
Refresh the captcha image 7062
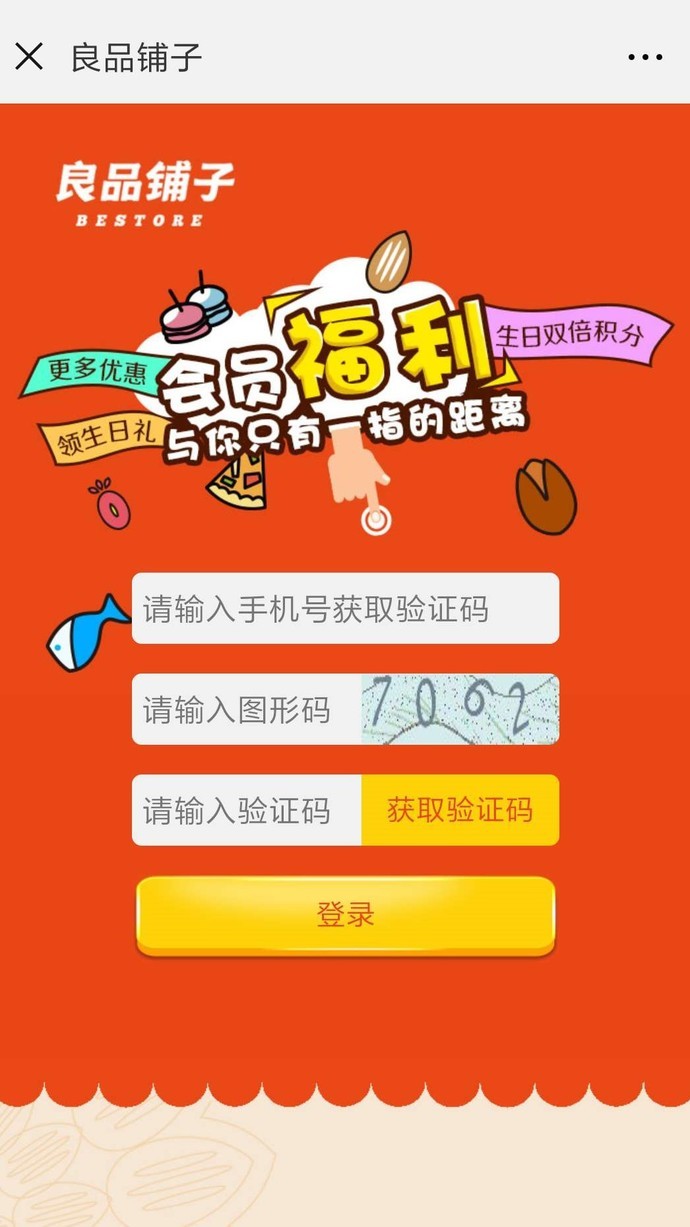[460, 709]
